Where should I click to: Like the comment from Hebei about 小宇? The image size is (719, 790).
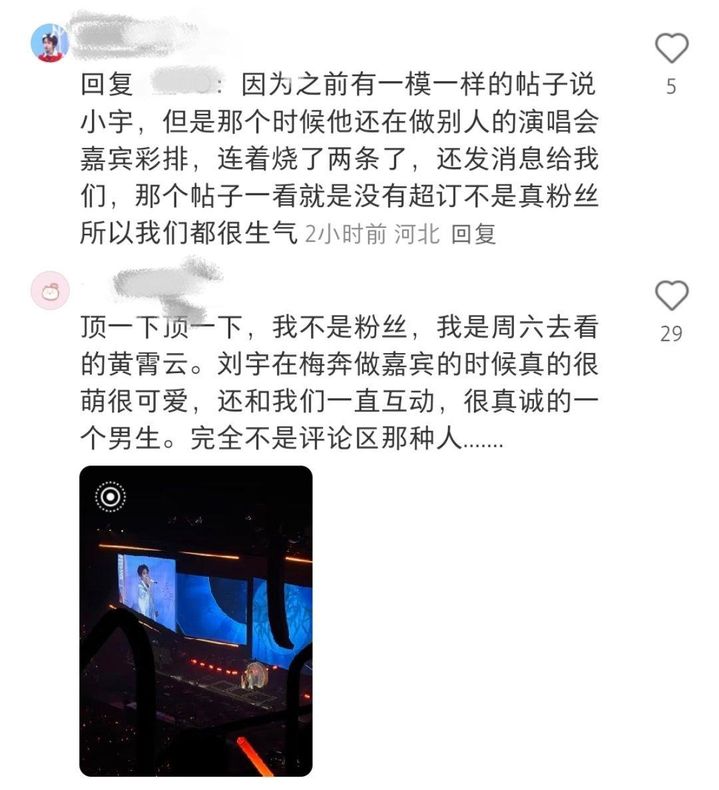(671, 48)
